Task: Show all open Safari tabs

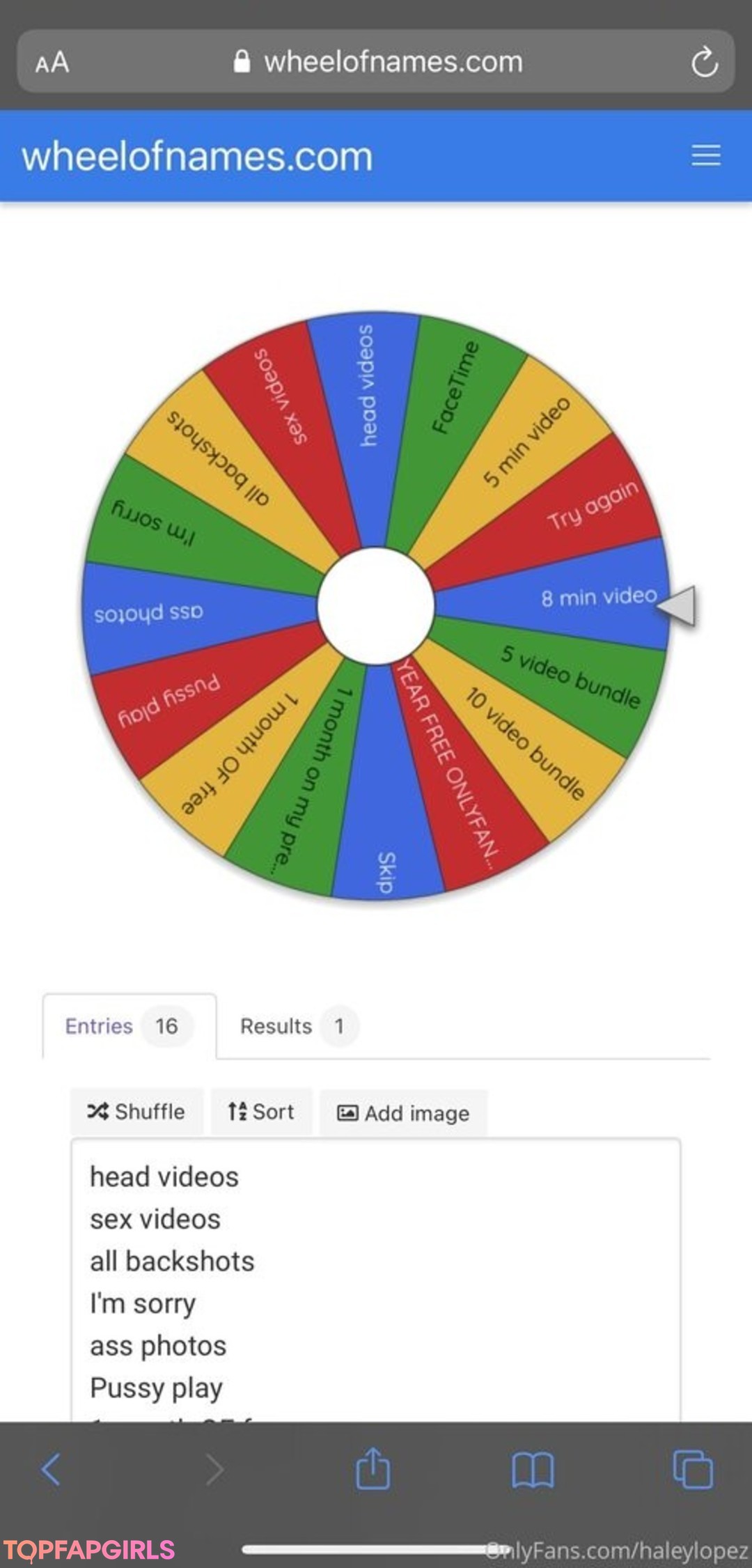Action: 693,1469
